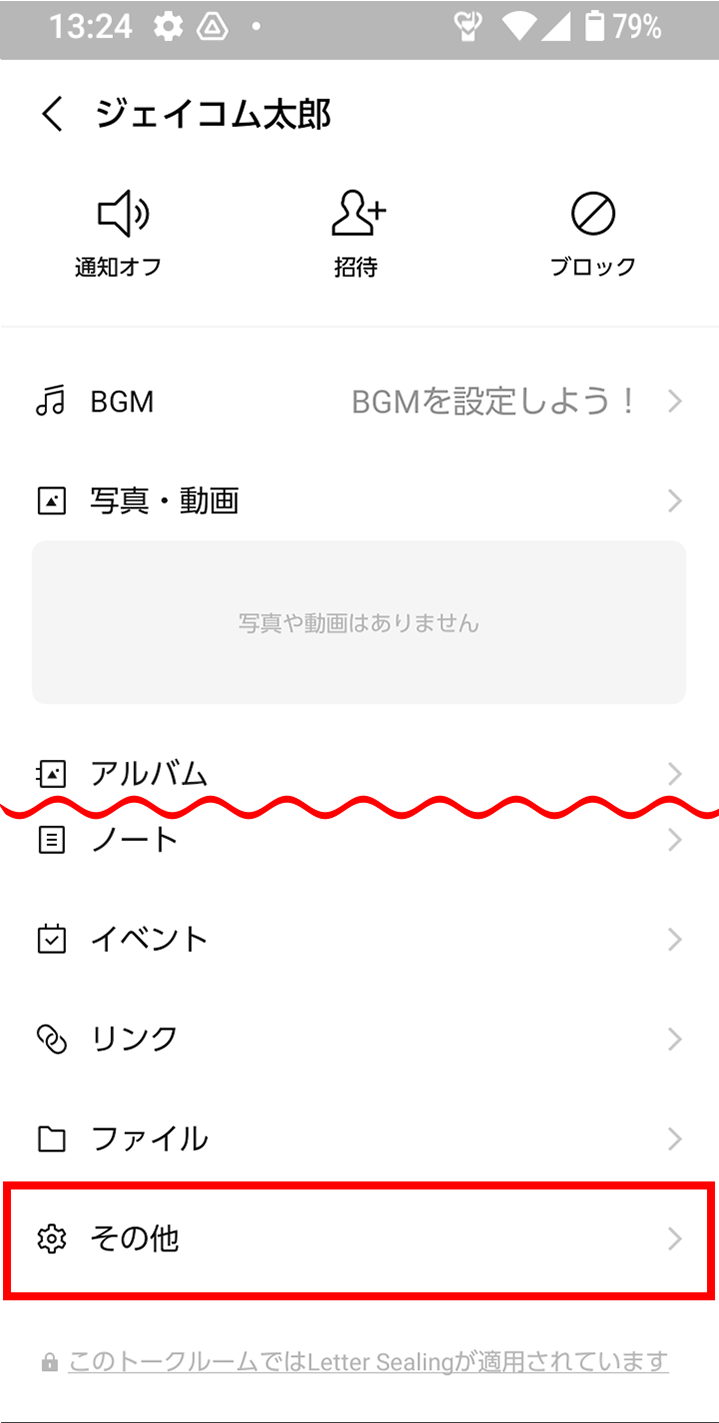Open the アルバム row
Viewport: 719px width, 1423px height.
[359, 773]
